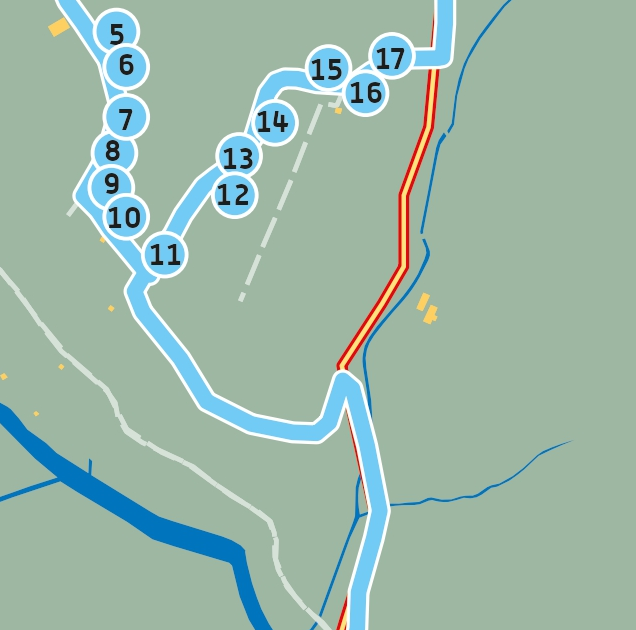Select waypoint marker 14
Image resolution: width=636 pixels, height=630 pixels.
pos(271,122)
